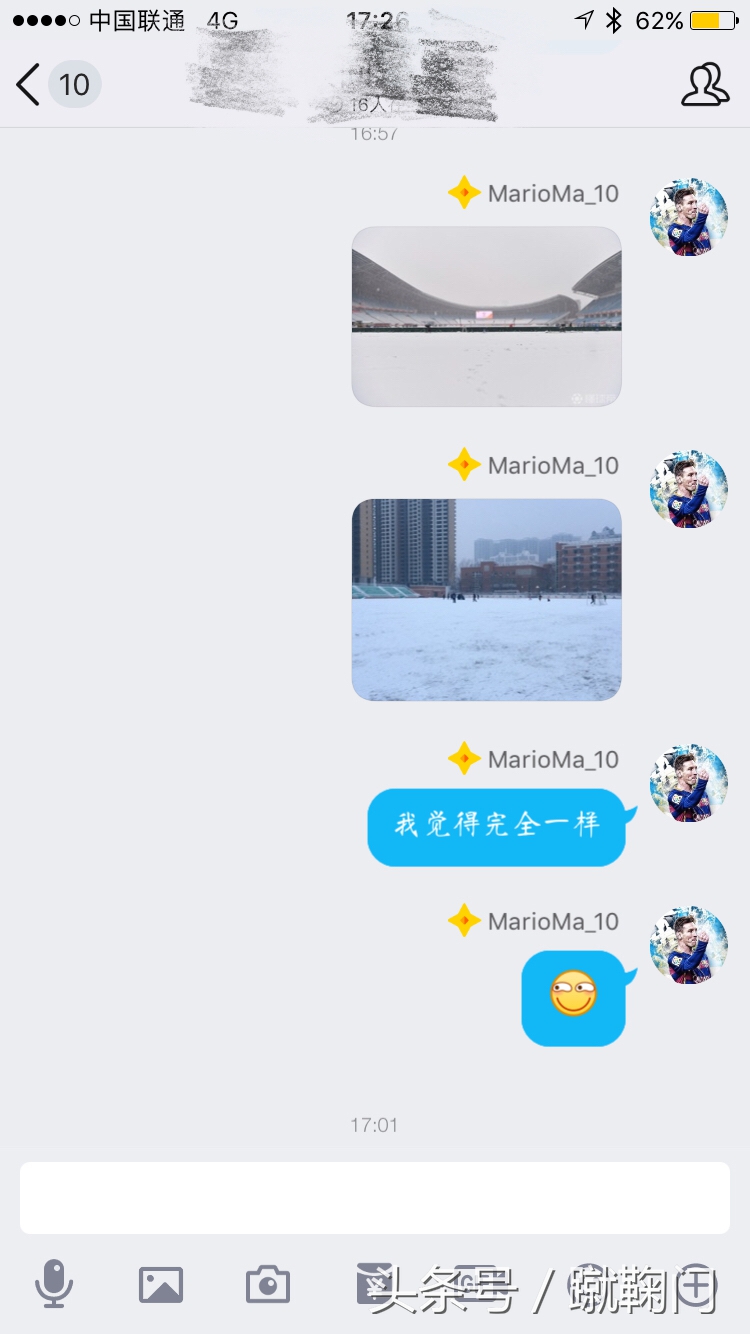Open the snowy city field photo
The height and width of the screenshot is (1334, 750).
coord(486,600)
